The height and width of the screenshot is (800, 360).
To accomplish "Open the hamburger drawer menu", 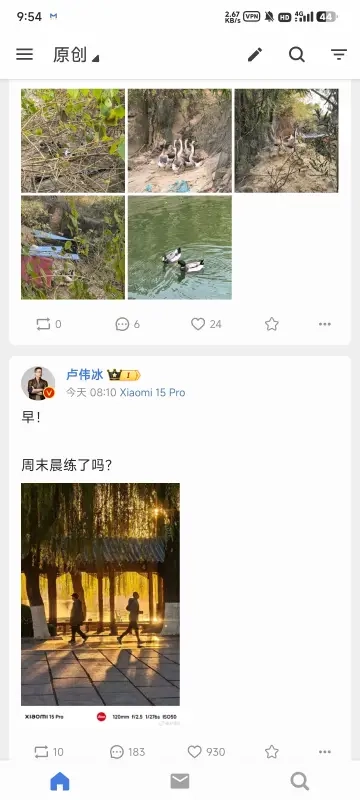I will (x=24, y=55).
